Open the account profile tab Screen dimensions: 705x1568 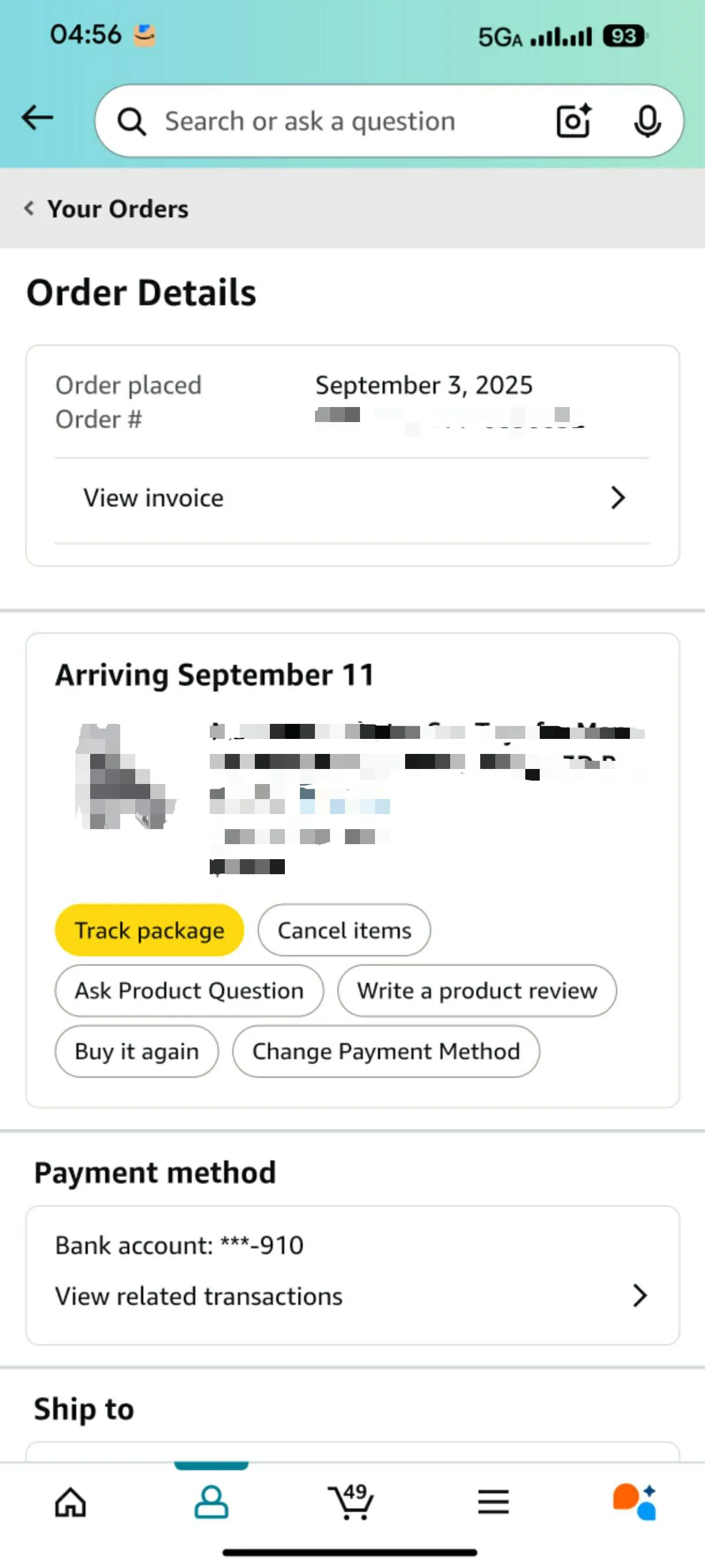[x=211, y=1502]
